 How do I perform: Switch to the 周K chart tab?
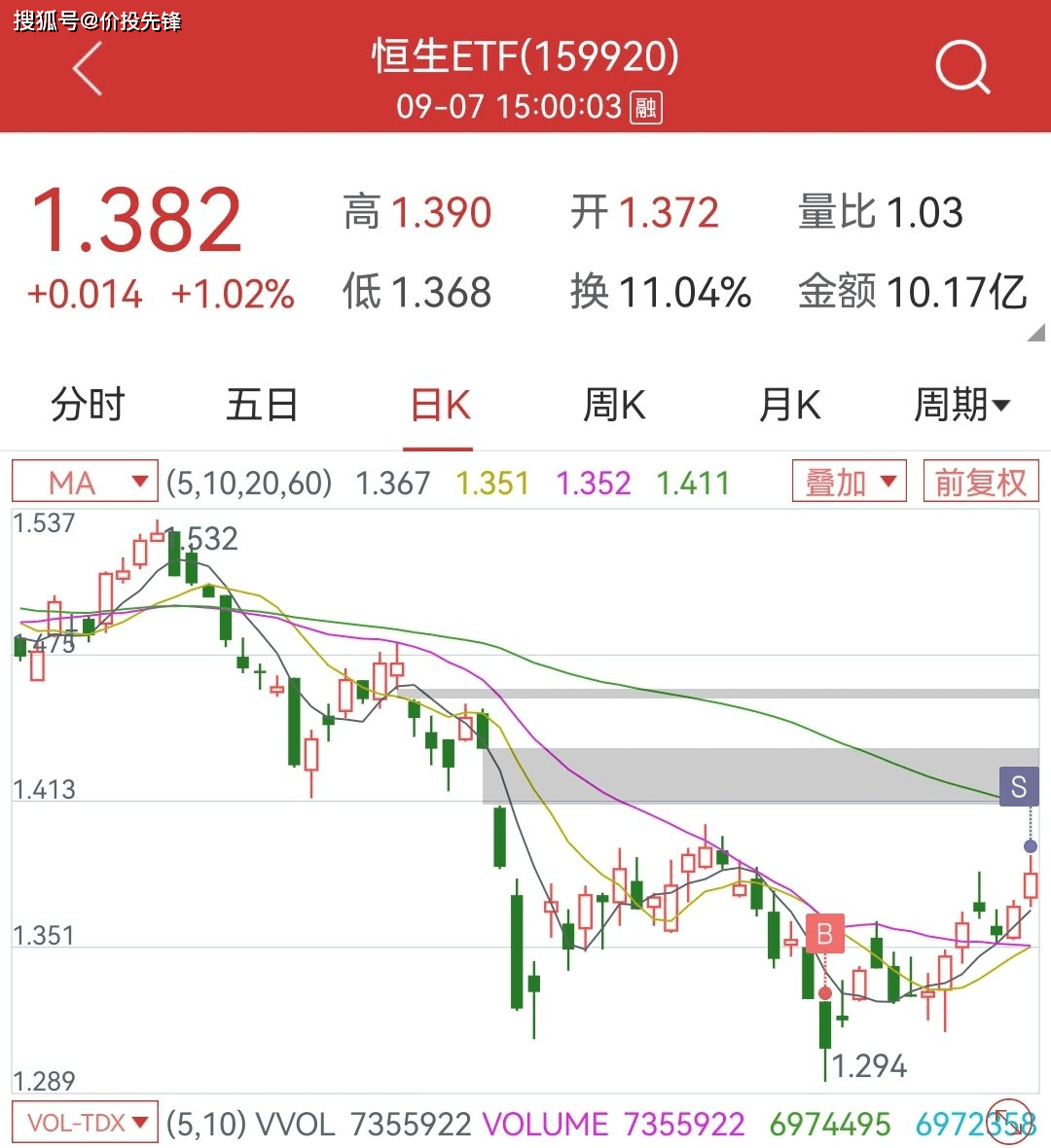tap(614, 405)
